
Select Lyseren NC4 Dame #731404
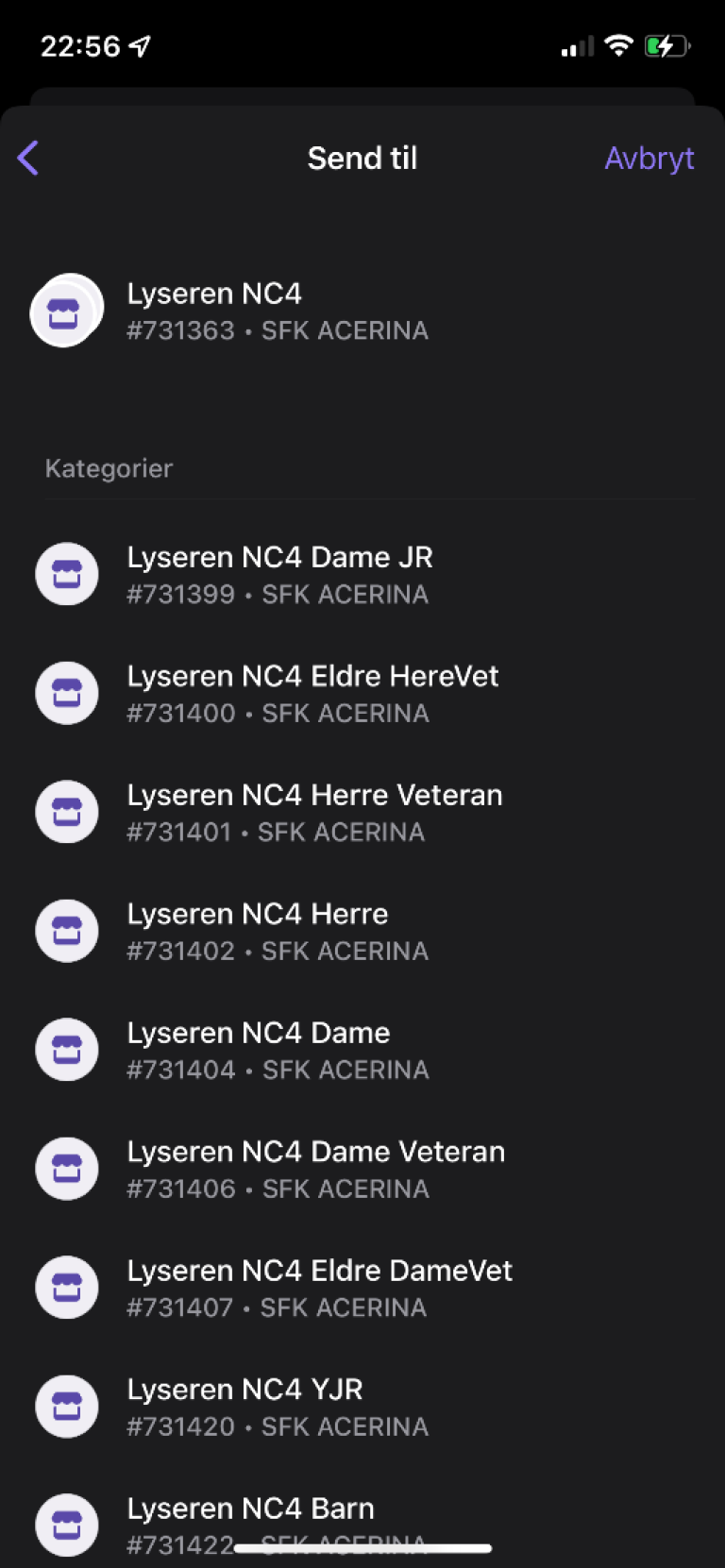(362, 1050)
